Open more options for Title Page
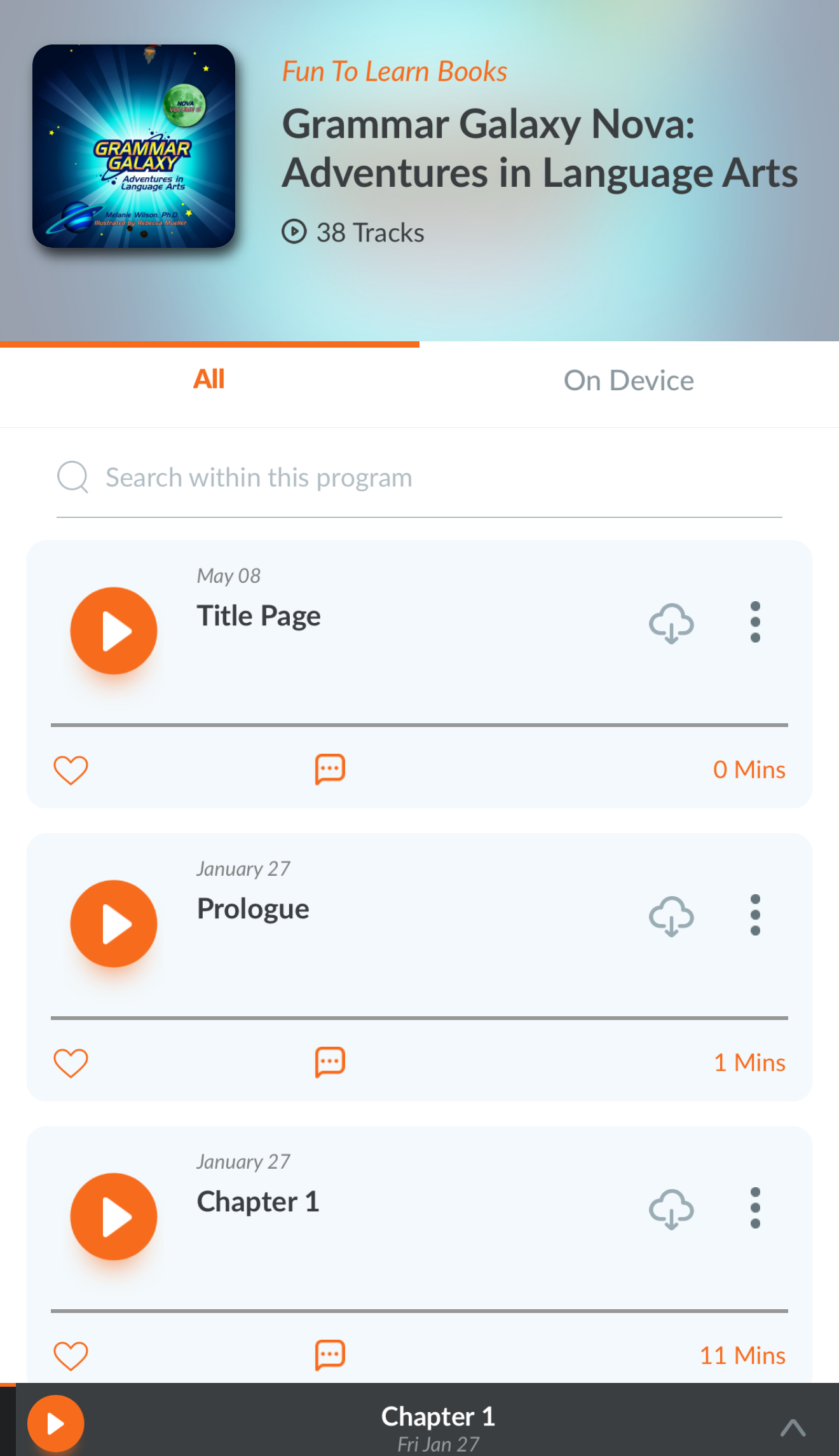 (755, 622)
